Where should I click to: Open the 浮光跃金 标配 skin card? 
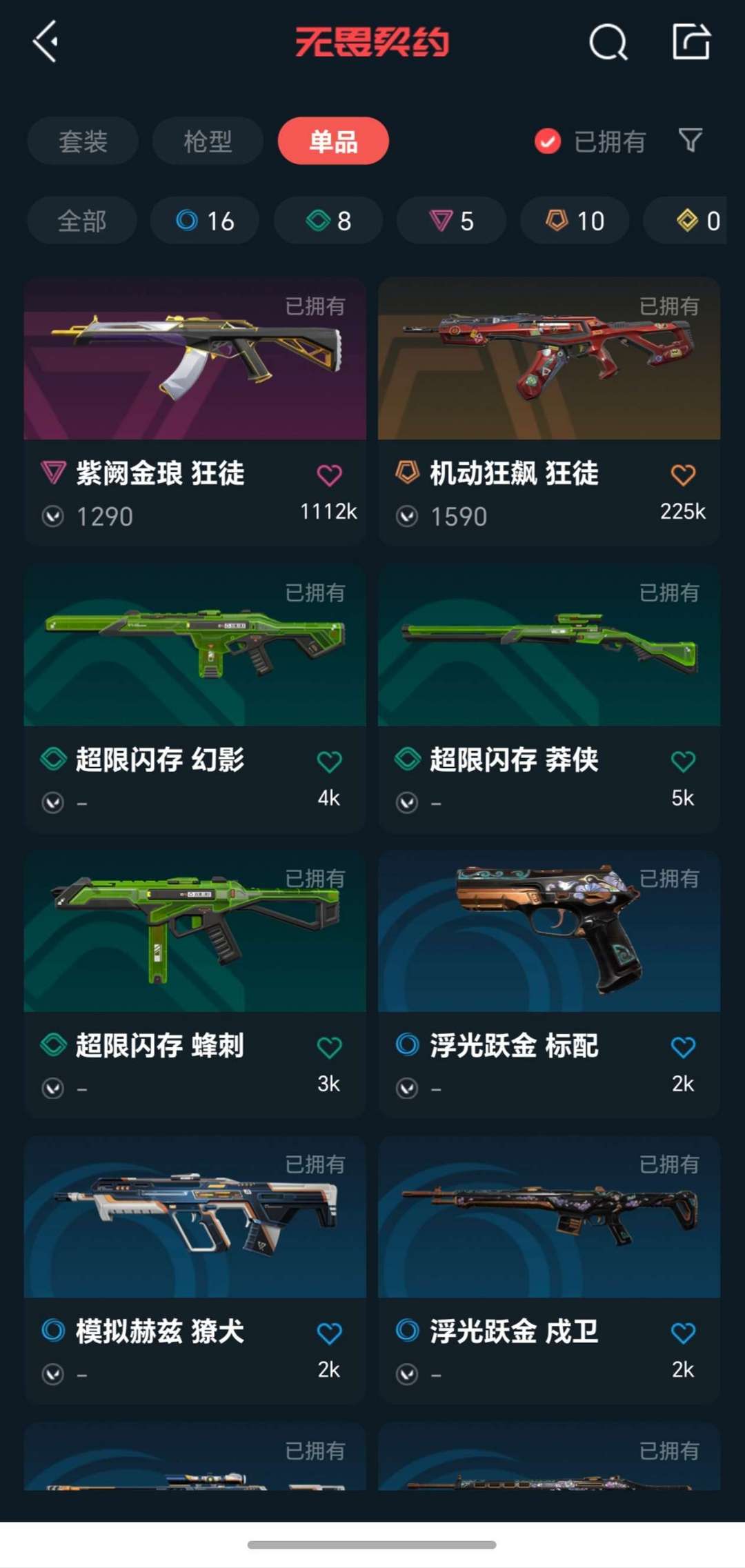coord(549,984)
